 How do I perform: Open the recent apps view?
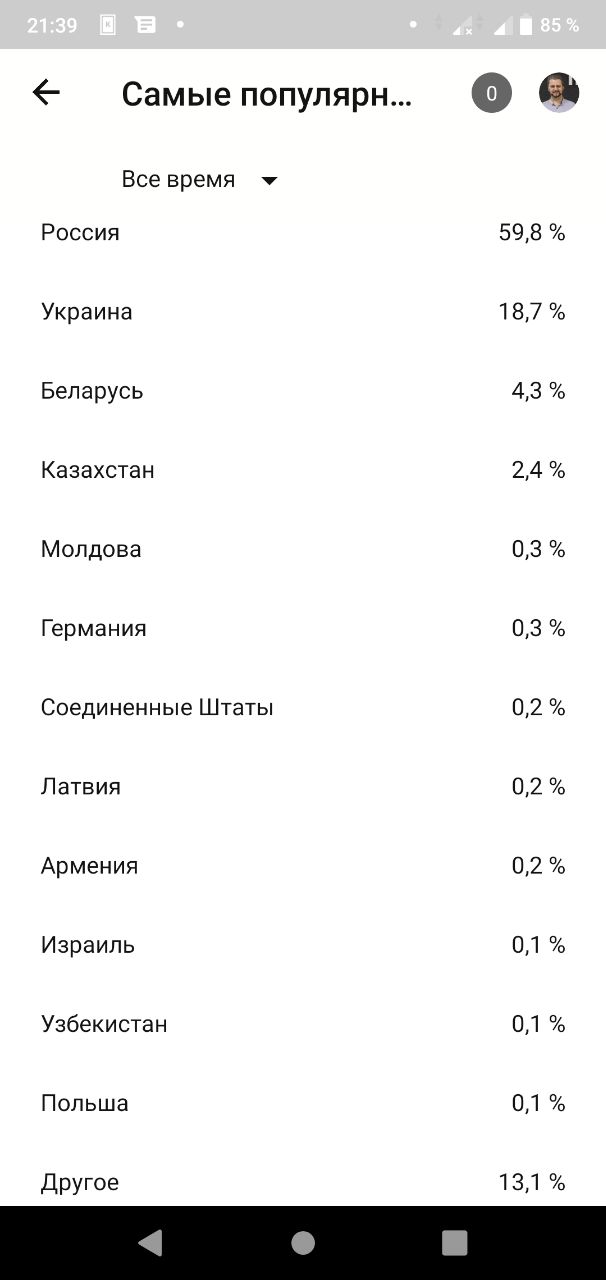[455, 1242]
